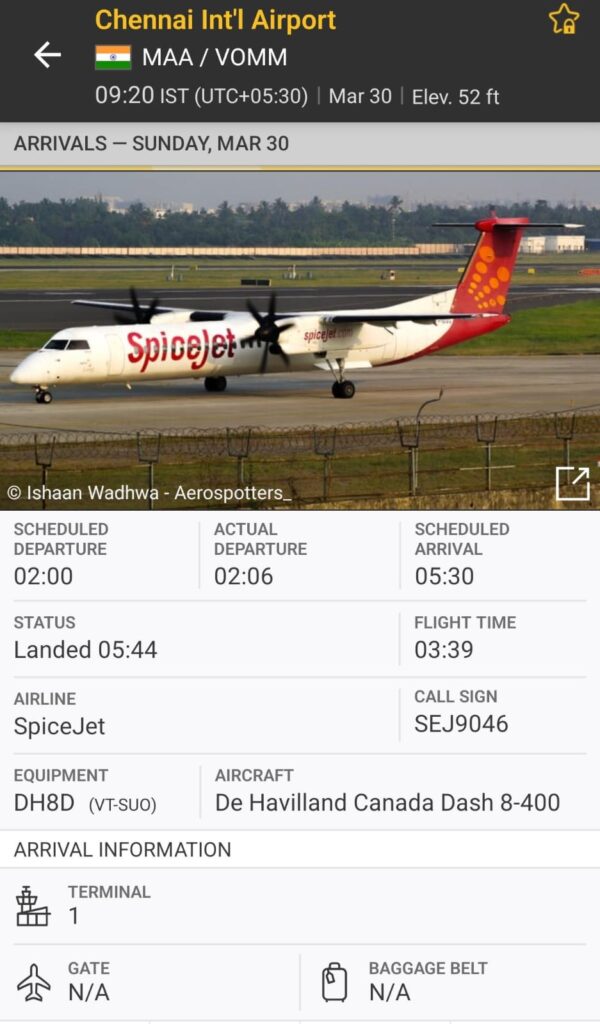Go back using the arrow icon
Image resolution: width=600 pixels, height=1024 pixels.
[47, 55]
